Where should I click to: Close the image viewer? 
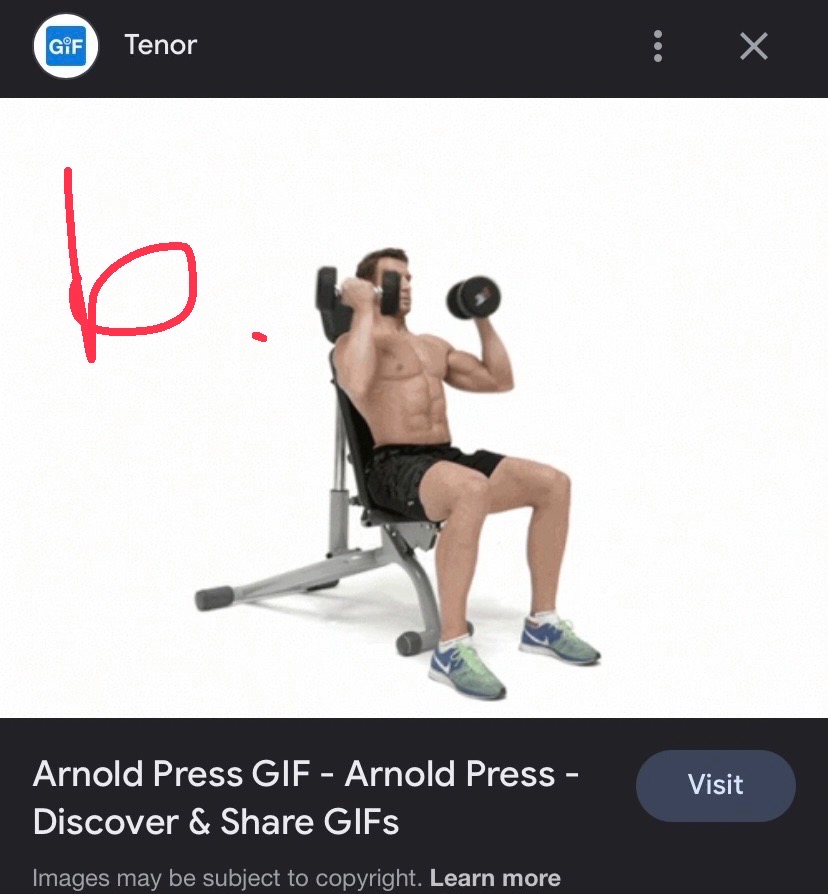tap(753, 46)
